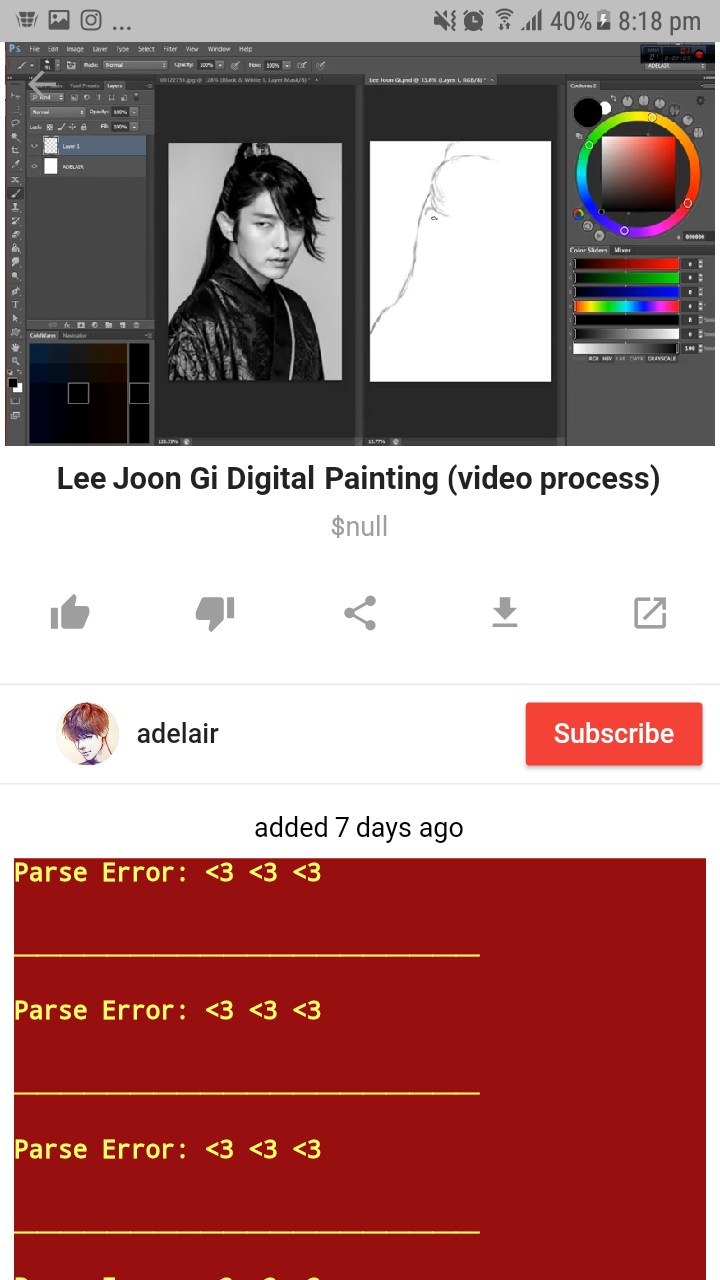Open video in external app icon
This screenshot has height=1280, width=720.
click(x=650, y=612)
